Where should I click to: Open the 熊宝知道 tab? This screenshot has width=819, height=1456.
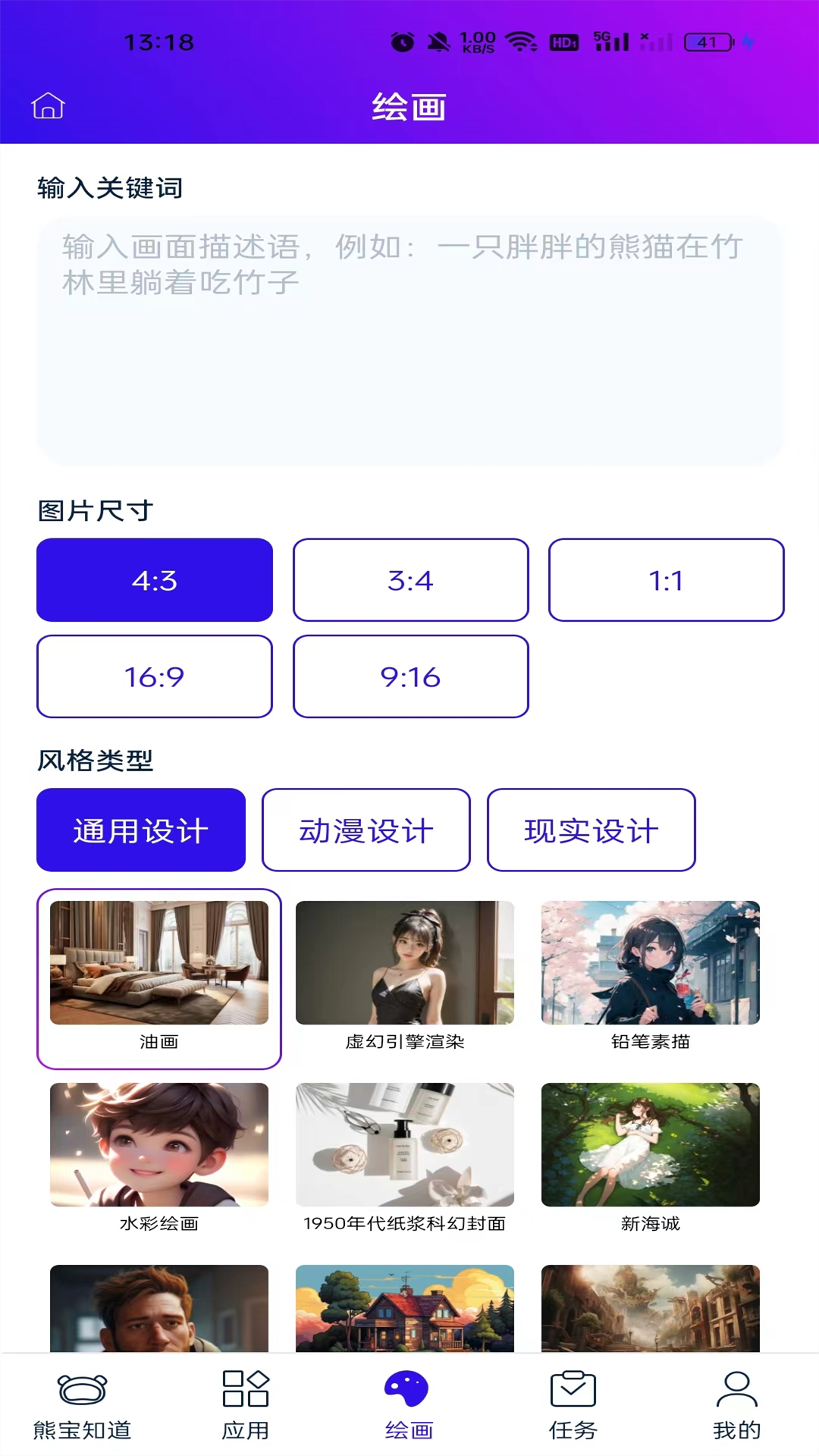(x=82, y=1405)
